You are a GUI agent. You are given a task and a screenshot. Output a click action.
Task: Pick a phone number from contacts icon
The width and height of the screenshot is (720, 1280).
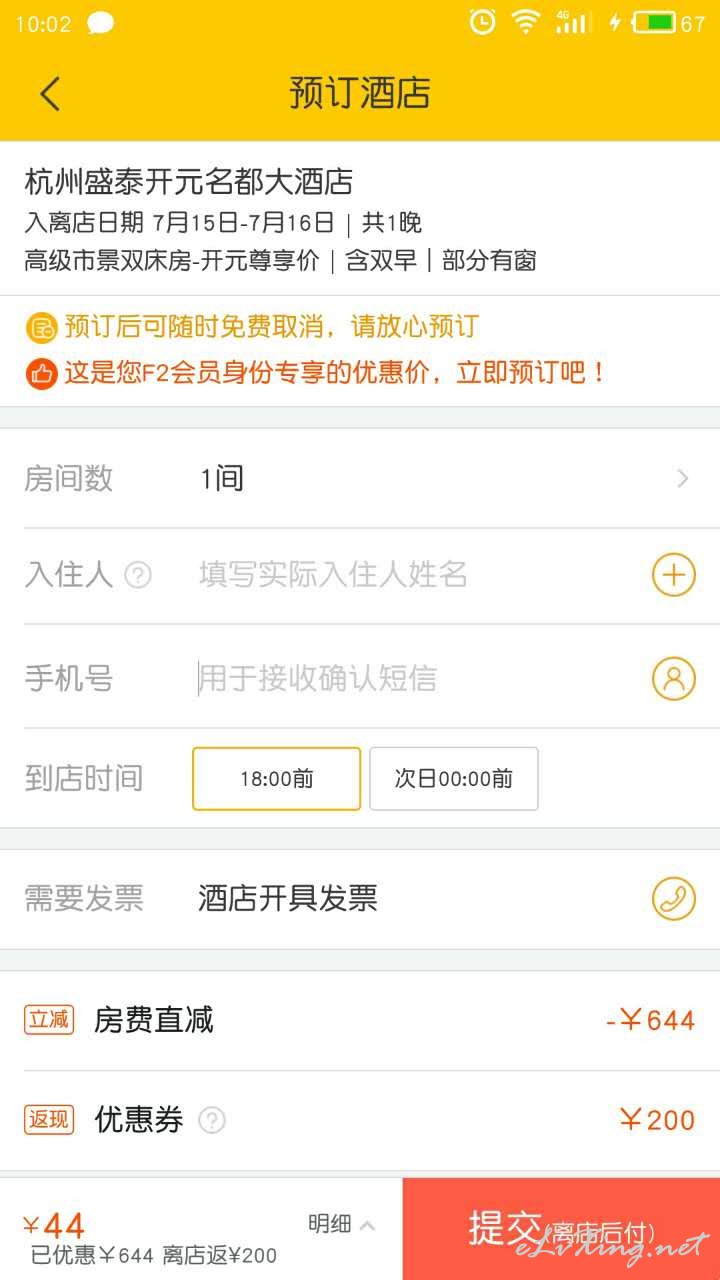click(673, 678)
